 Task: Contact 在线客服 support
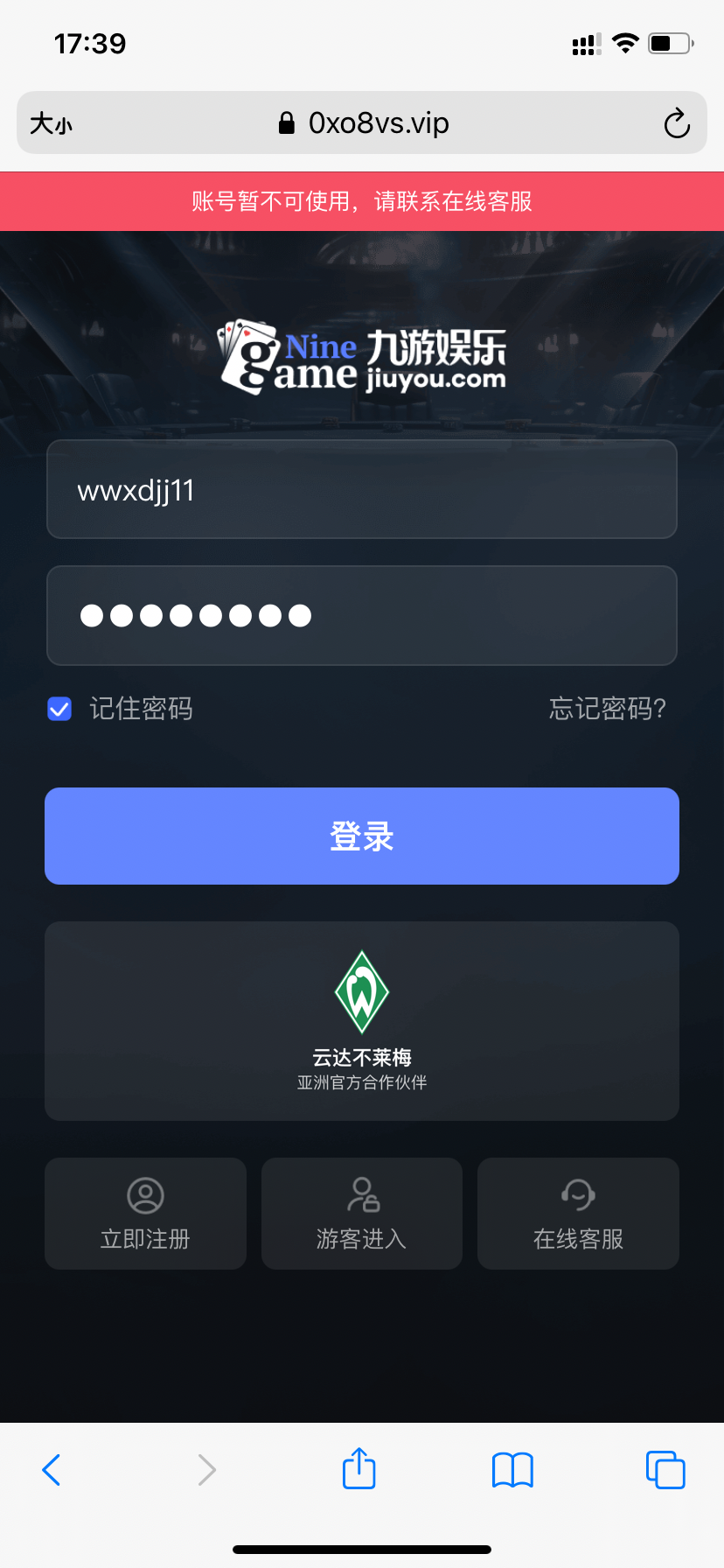pyautogui.click(x=578, y=1214)
